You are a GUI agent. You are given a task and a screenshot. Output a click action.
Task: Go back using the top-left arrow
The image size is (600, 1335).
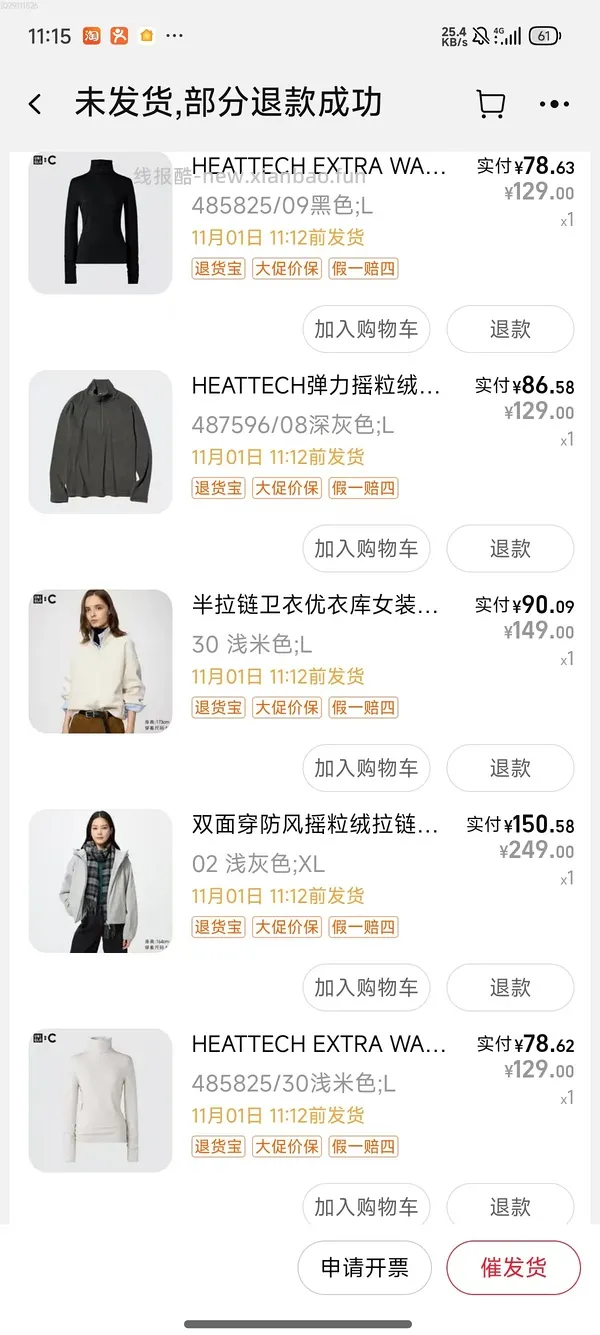click(35, 104)
